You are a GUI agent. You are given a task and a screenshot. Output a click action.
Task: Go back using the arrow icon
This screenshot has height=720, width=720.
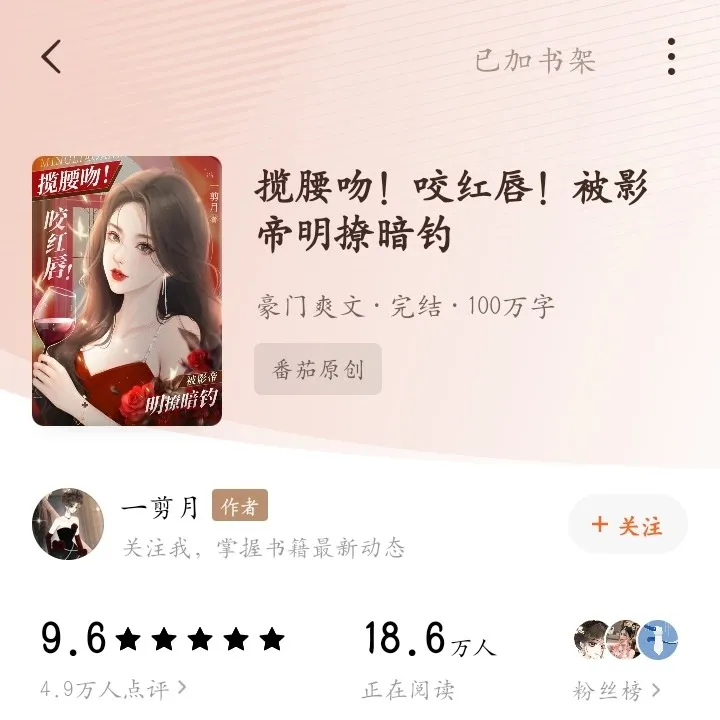tap(52, 57)
